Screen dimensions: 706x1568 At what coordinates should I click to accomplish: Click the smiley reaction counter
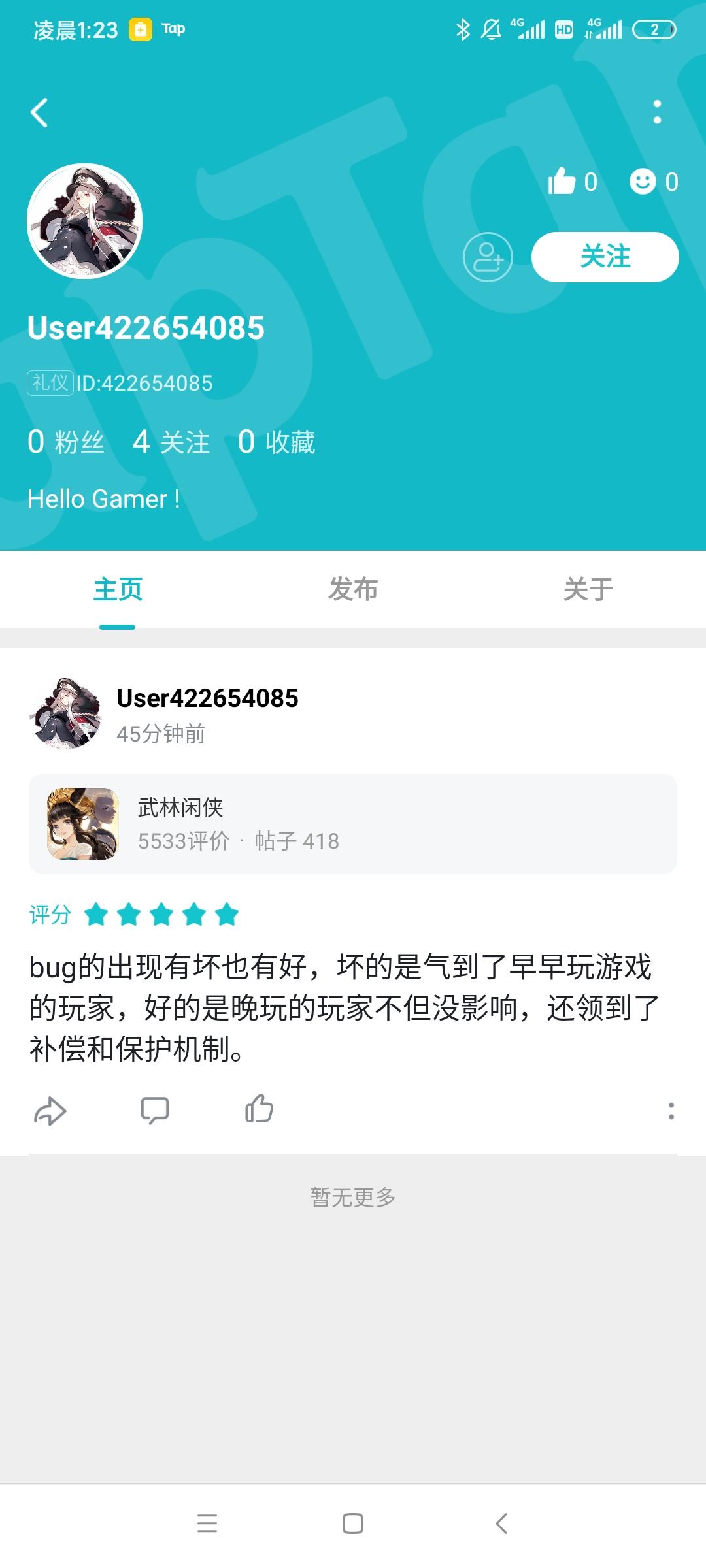pos(650,183)
